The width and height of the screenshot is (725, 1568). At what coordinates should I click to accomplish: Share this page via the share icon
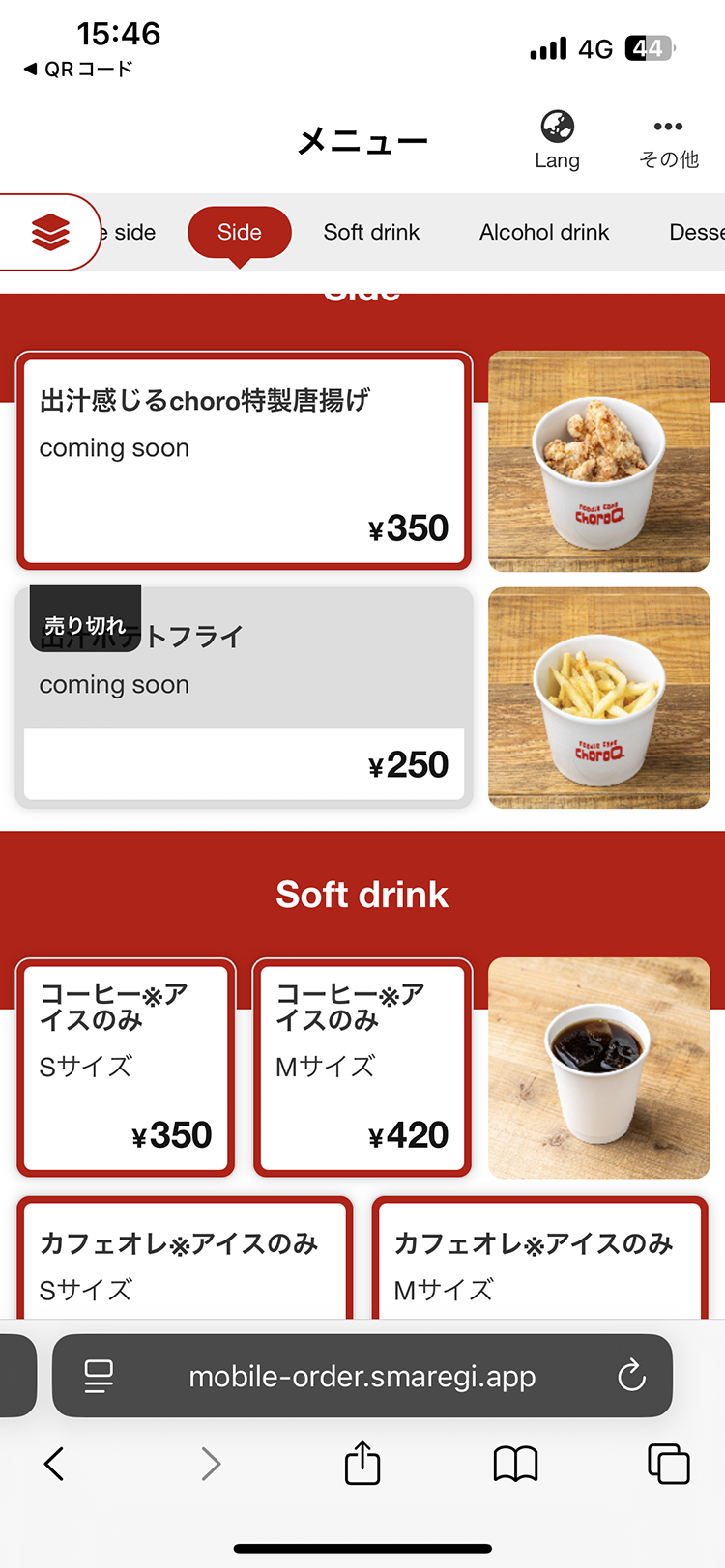(362, 1463)
